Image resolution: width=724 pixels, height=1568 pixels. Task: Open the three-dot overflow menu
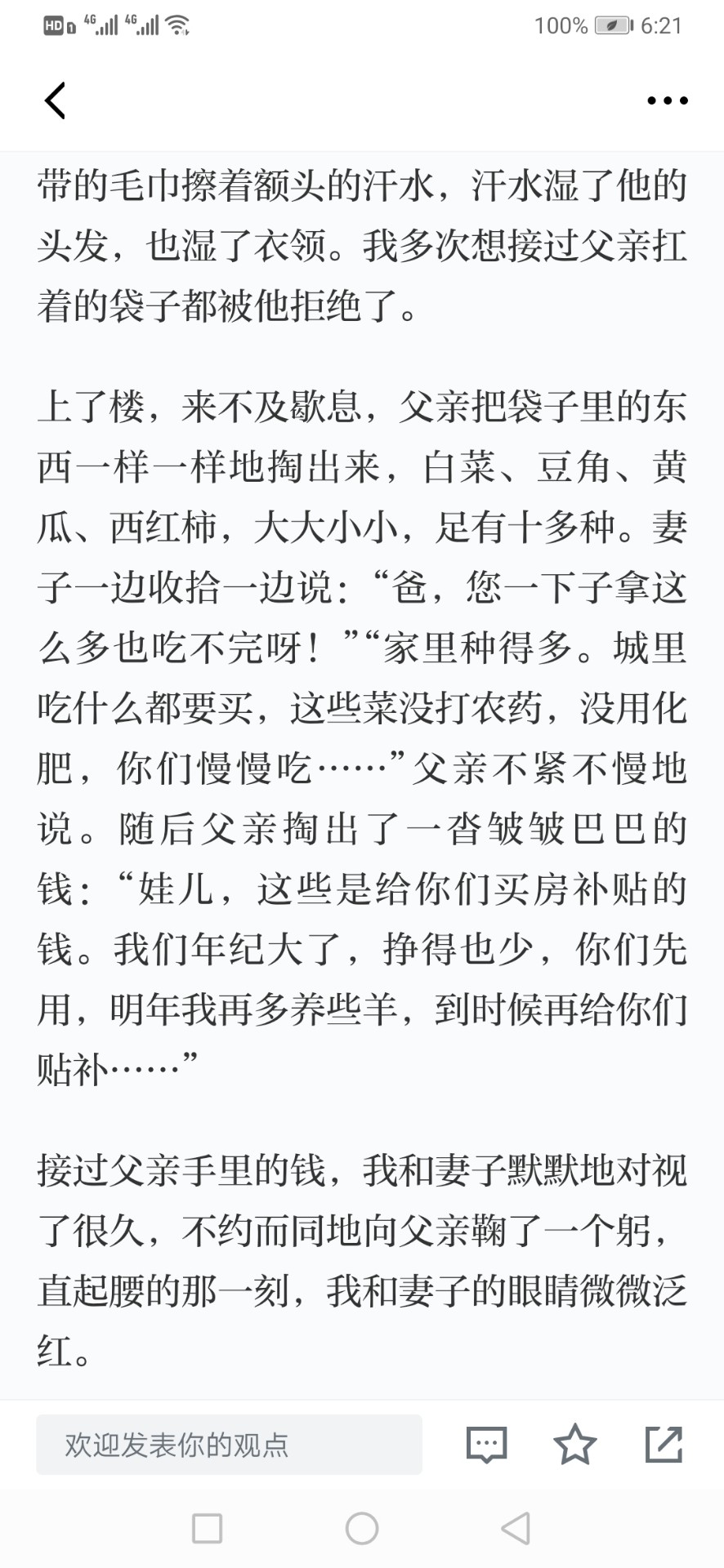(x=667, y=100)
